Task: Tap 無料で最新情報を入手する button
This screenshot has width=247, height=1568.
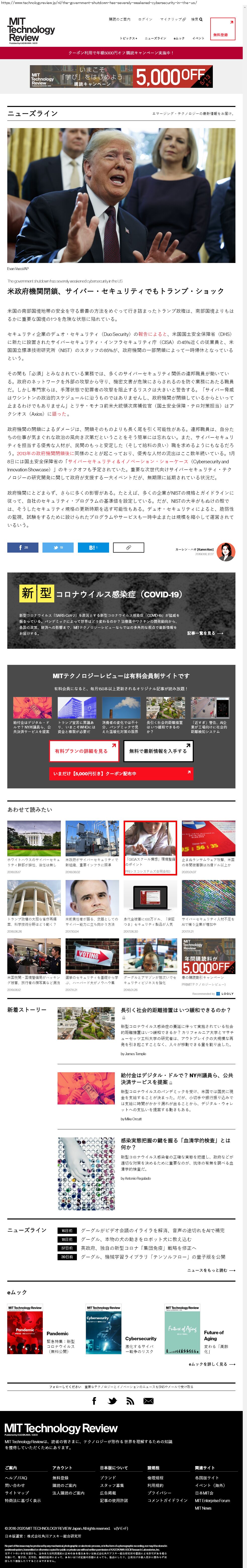Action: coord(158,751)
